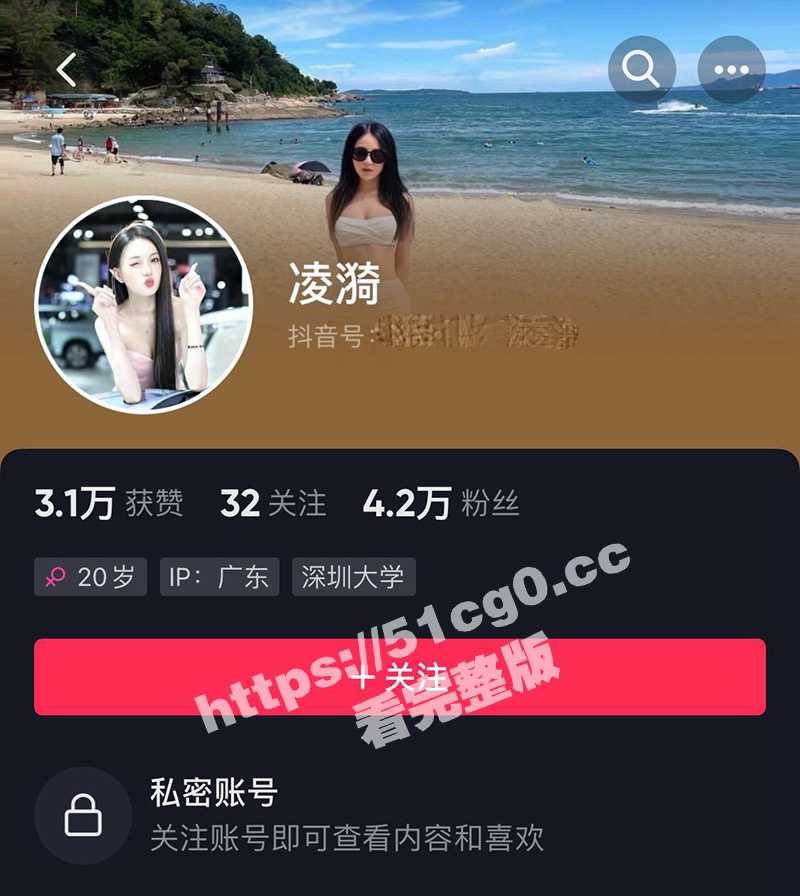
Task: Tap the back arrow at top left
Action: (65, 68)
